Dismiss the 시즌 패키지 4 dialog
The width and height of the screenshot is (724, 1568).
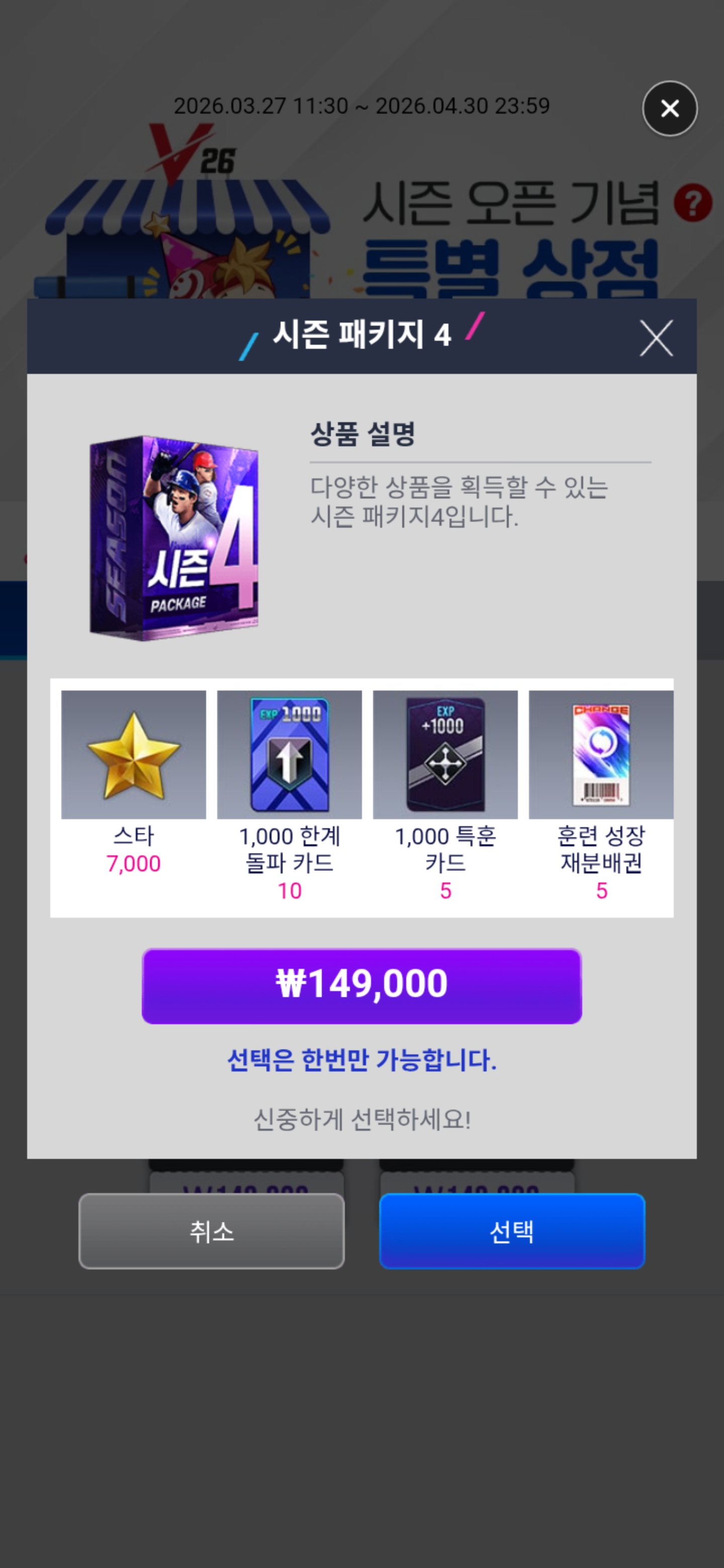click(x=656, y=338)
